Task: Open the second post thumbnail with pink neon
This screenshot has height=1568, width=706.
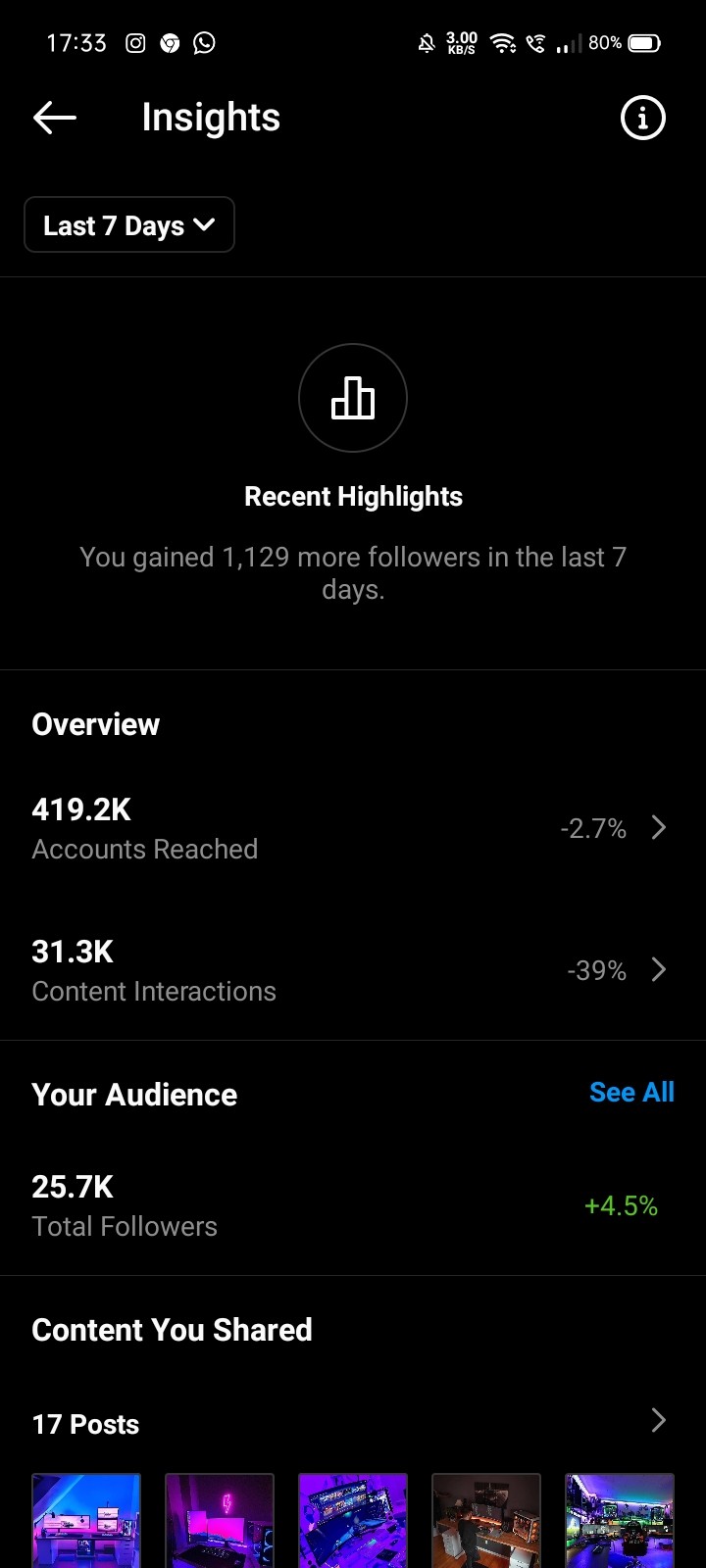Action: (x=220, y=1520)
